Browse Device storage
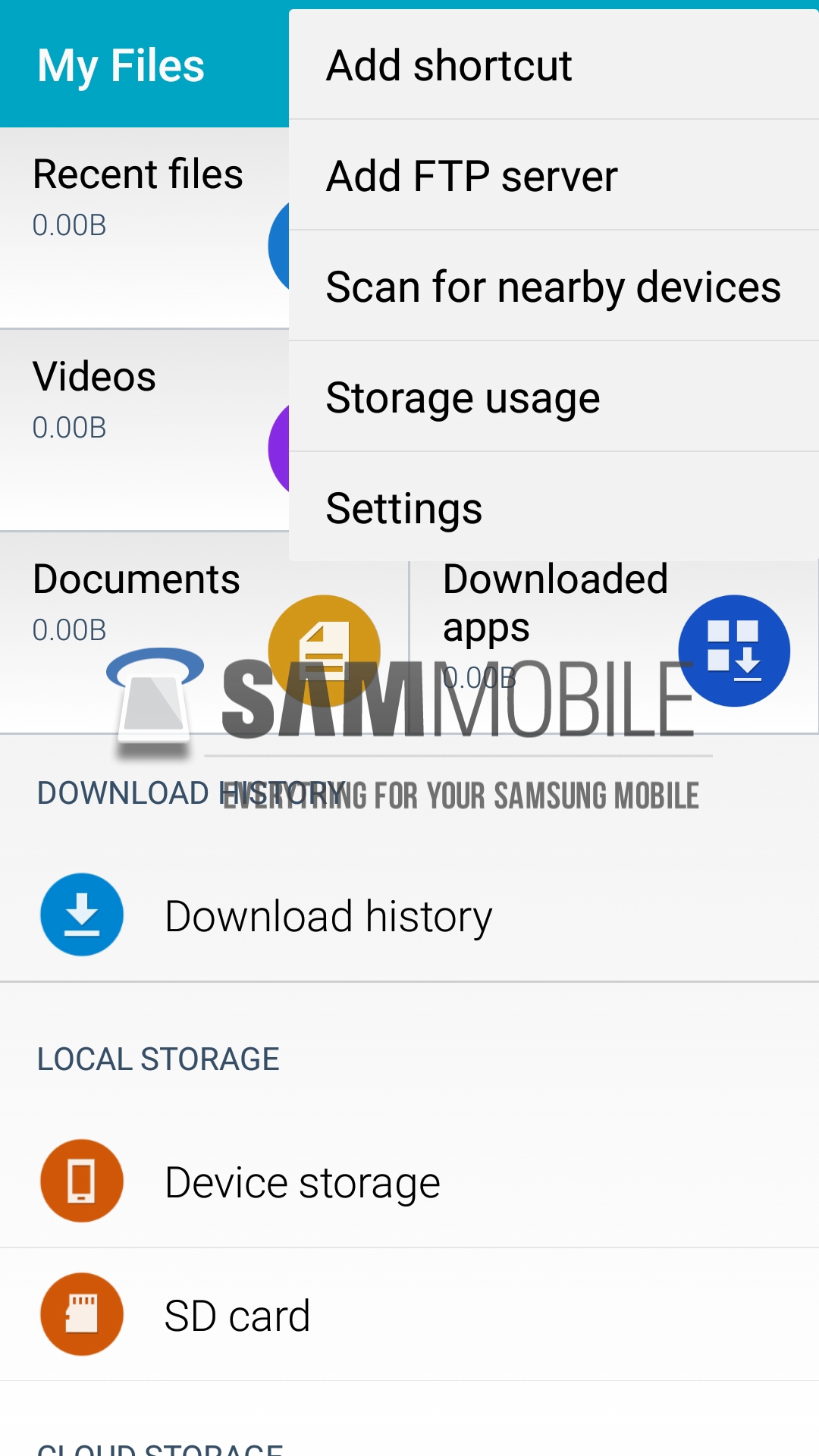 [409, 1181]
